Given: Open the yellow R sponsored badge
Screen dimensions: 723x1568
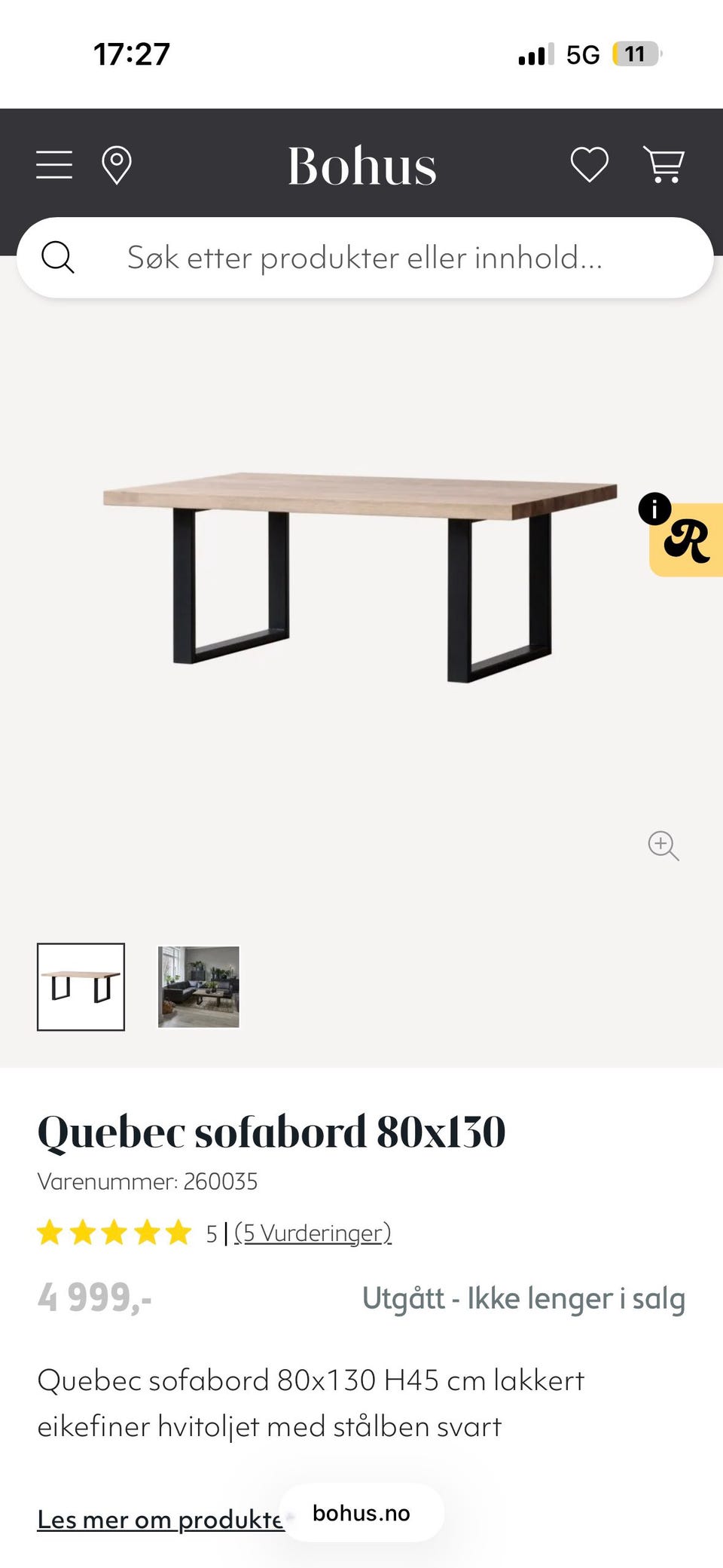Looking at the screenshot, I should pos(690,544).
